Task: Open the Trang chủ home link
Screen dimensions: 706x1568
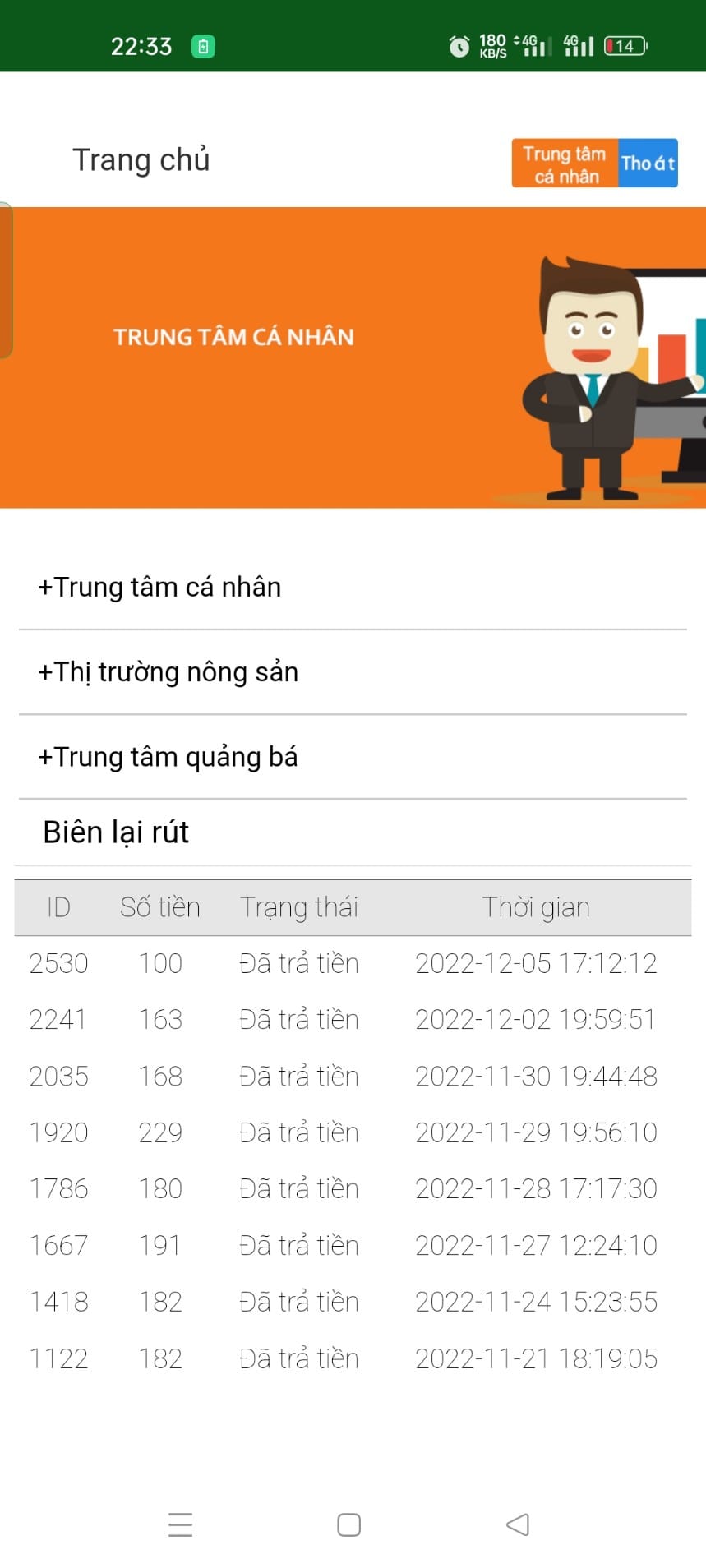Action: [x=141, y=160]
